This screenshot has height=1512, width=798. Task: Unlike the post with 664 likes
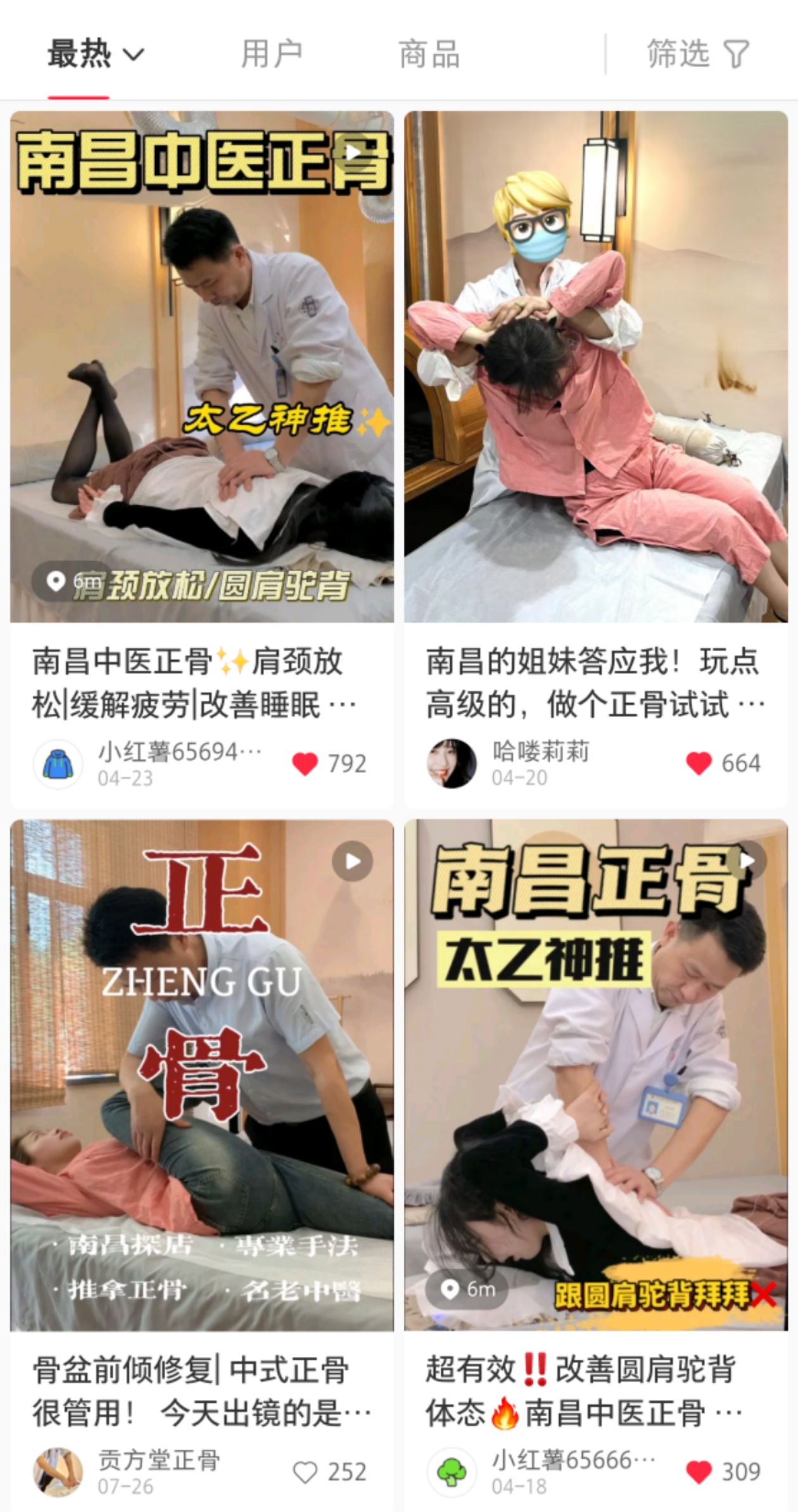699,764
